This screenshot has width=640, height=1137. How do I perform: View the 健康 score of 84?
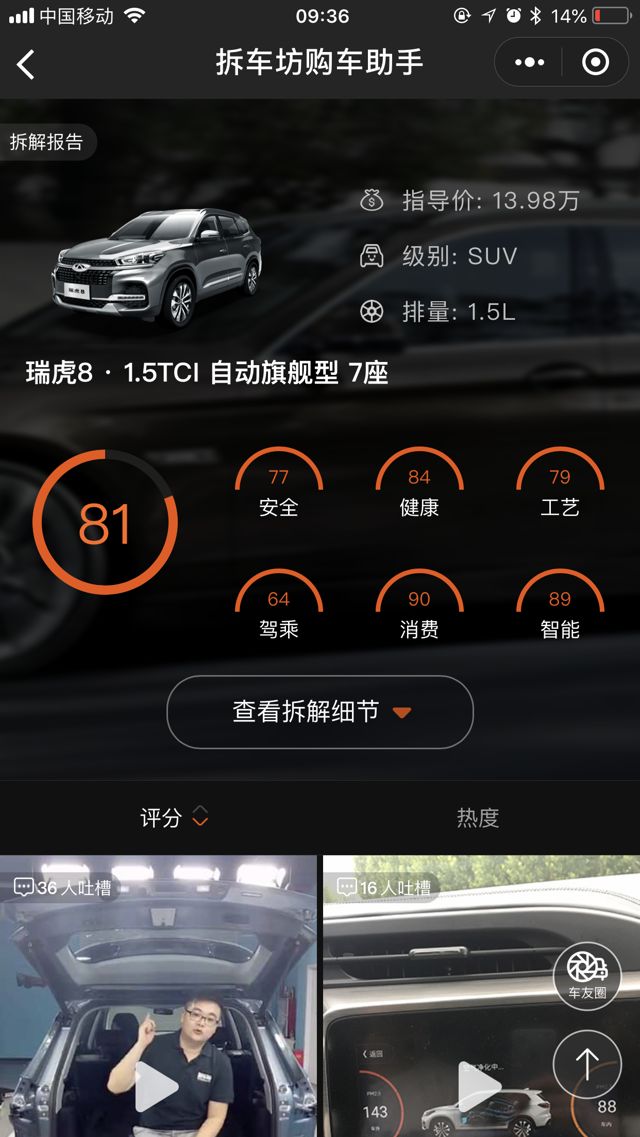click(x=419, y=490)
